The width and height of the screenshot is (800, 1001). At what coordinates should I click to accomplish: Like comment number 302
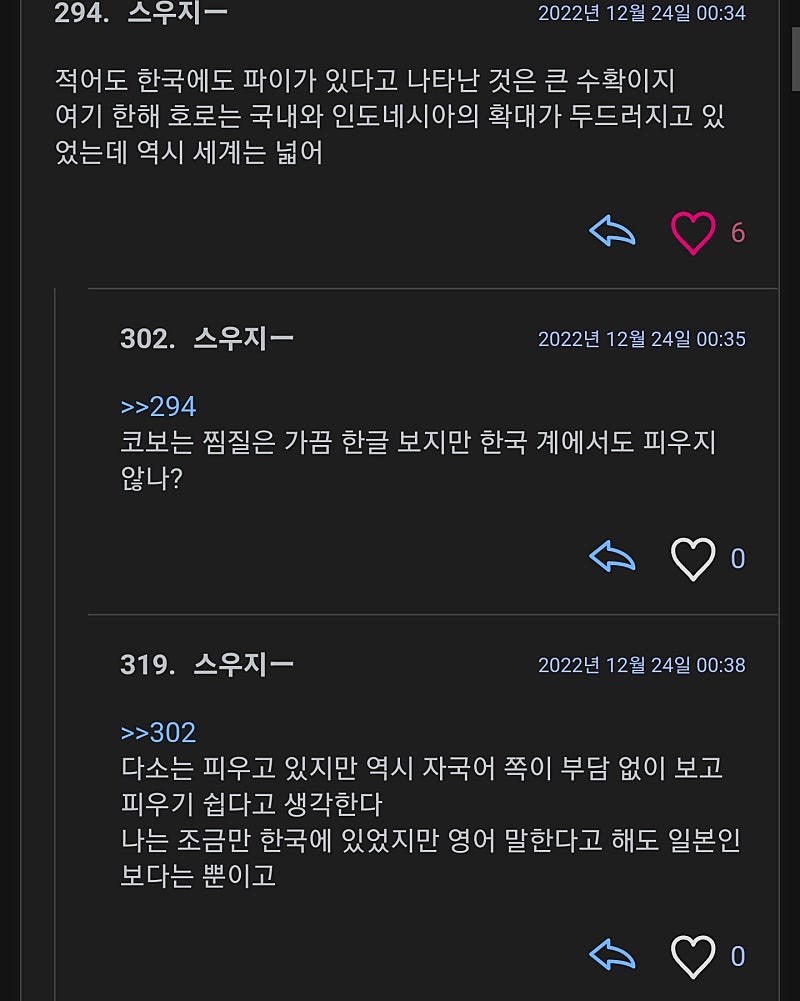[693, 558]
